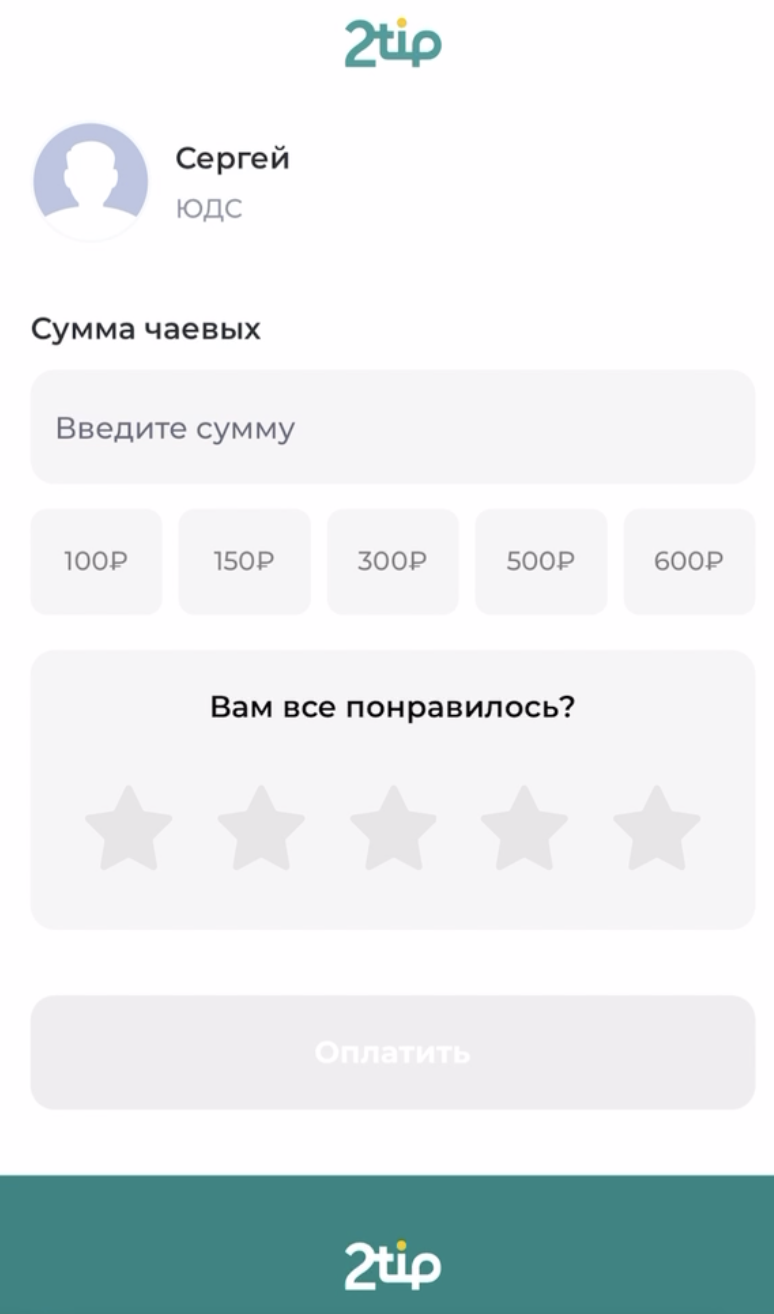
Task: Give a four-star rating
Action: coord(524,827)
